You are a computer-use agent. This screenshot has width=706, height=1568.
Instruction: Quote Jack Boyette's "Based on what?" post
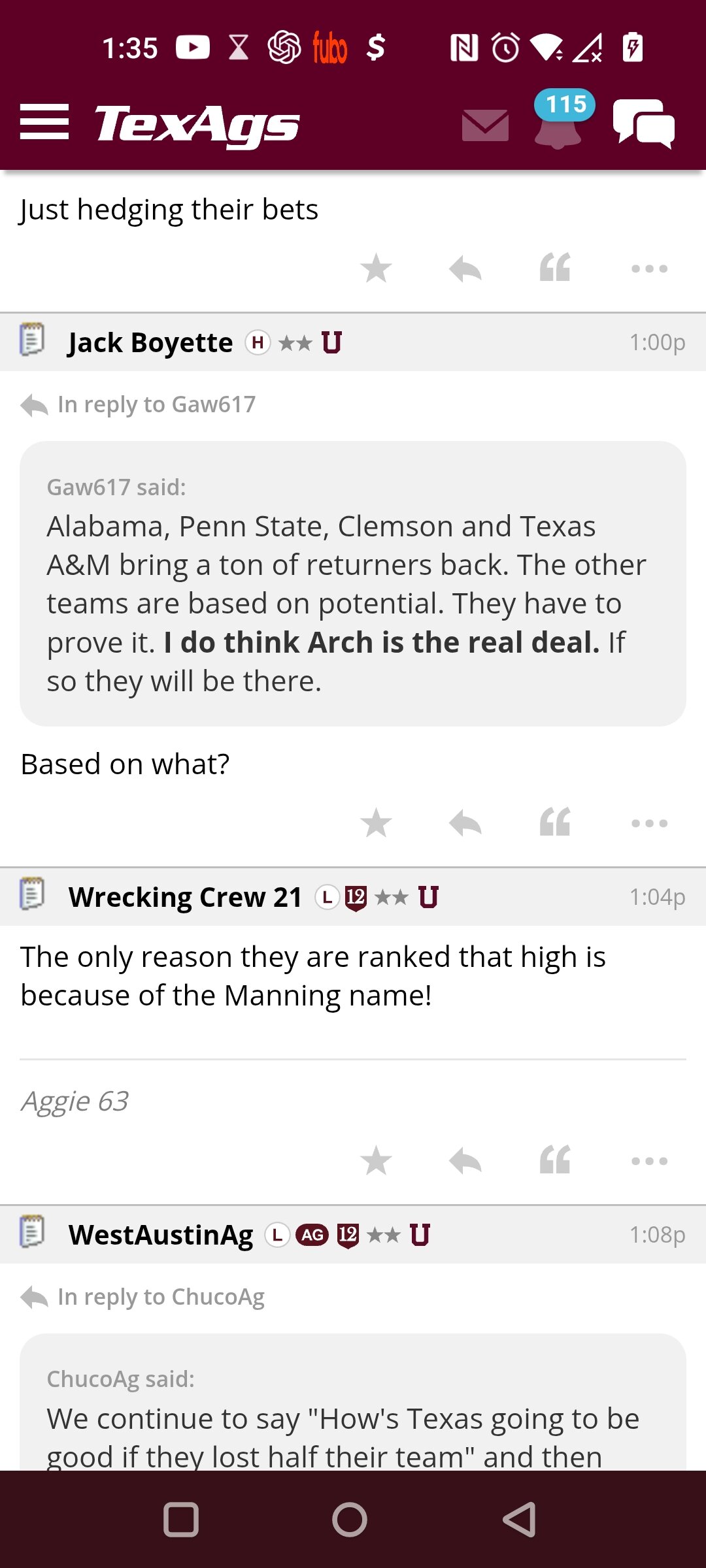(555, 823)
